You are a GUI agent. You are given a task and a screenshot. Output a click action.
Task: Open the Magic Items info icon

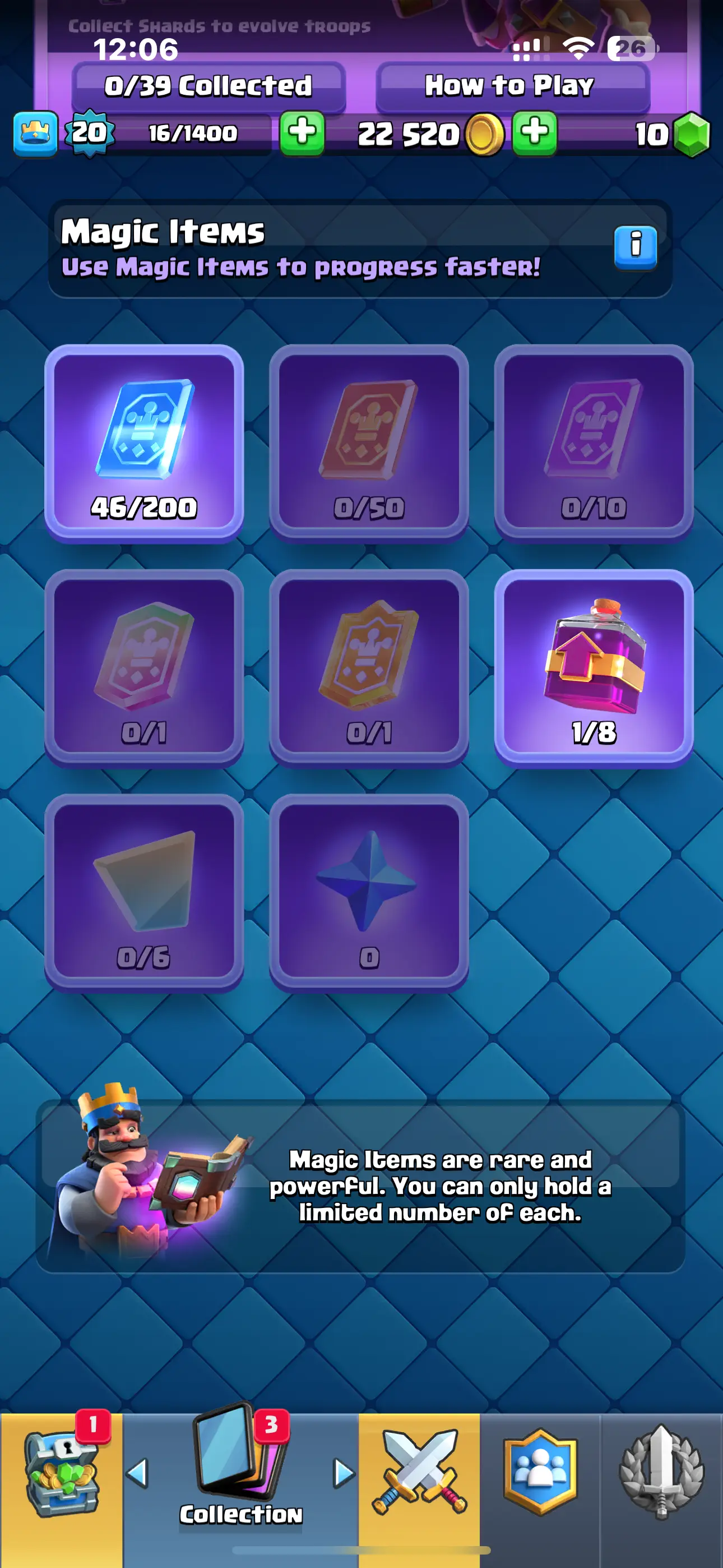[635, 247]
